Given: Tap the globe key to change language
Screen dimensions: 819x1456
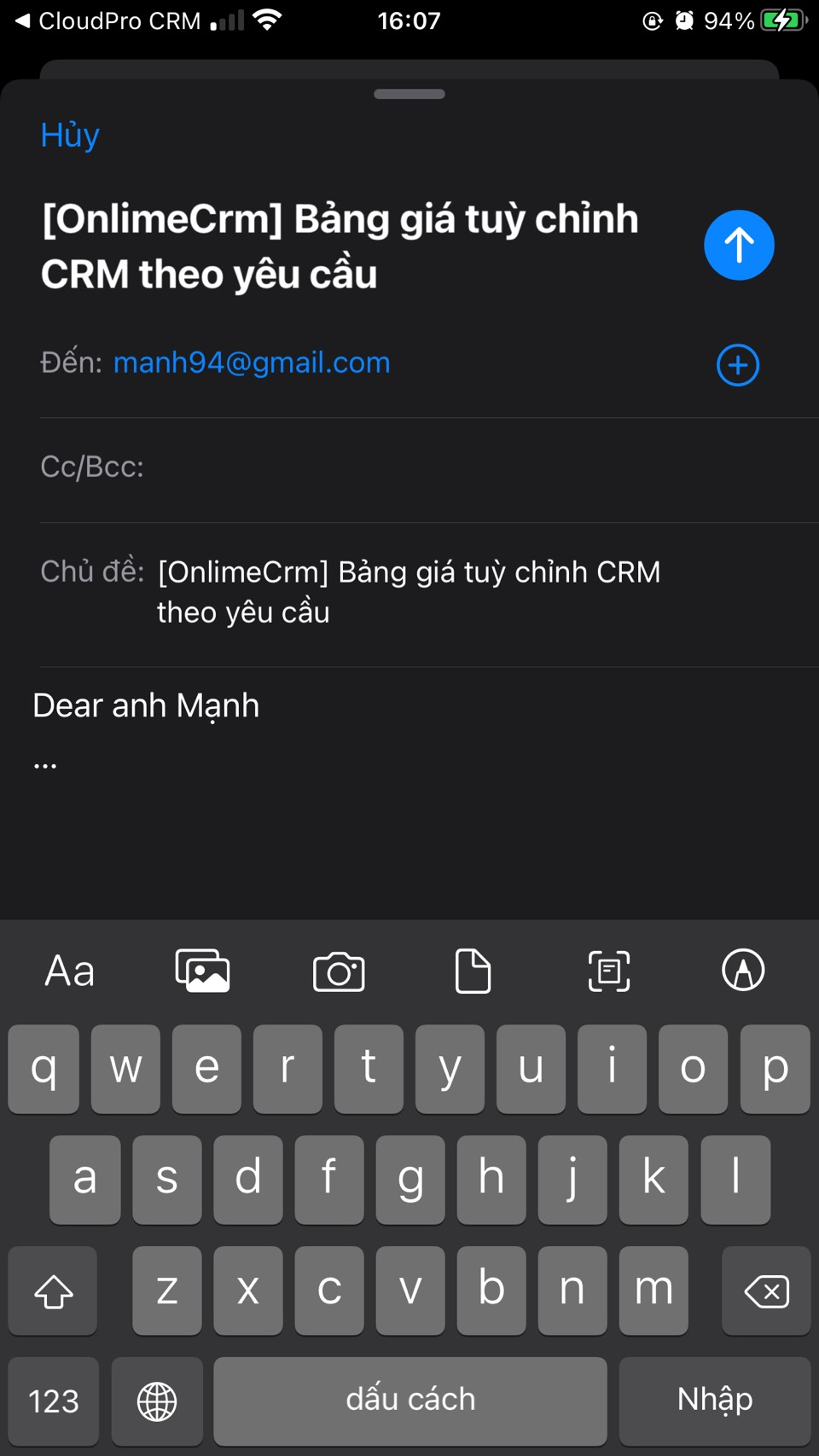Looking at the screenshot, I should pos(157,1401).
